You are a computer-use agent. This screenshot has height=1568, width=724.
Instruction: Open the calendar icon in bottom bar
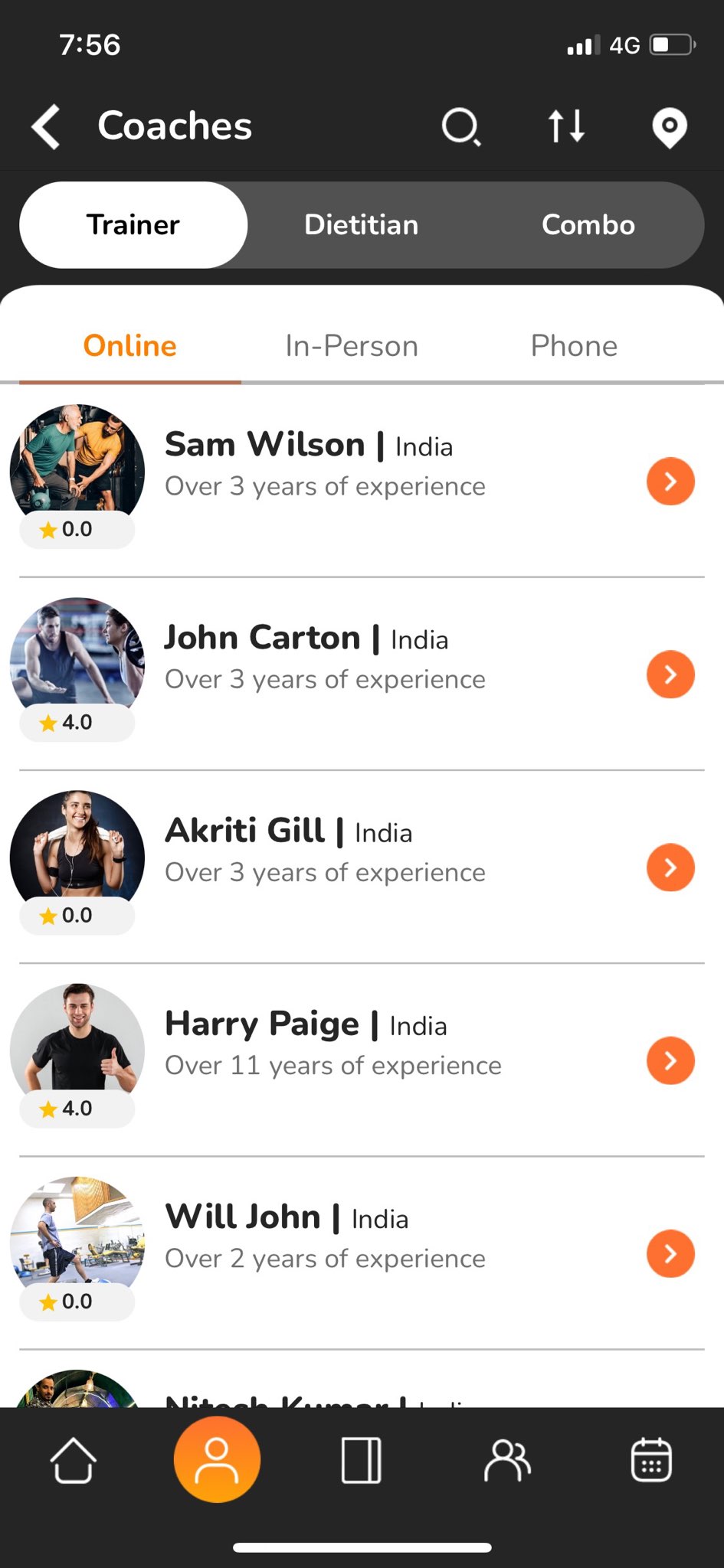tap(650, 1459)
